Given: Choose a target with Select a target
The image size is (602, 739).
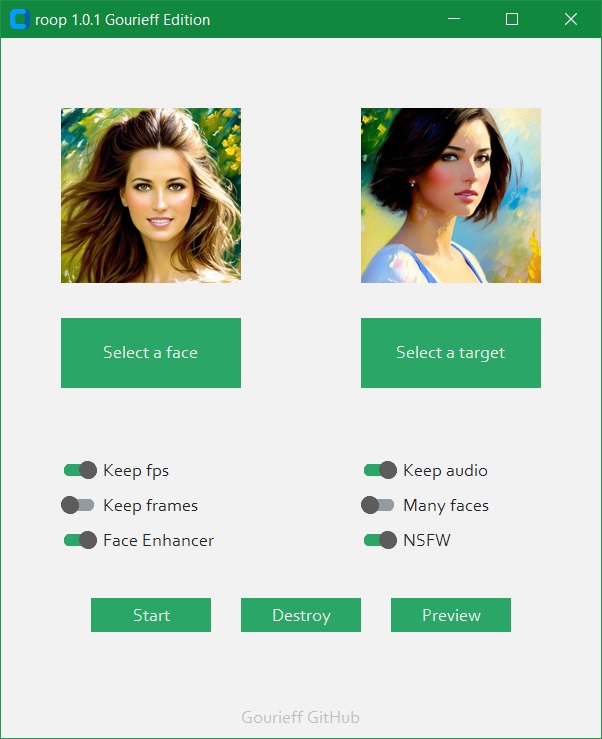Looking at the screenshot, I should point(450,352).
